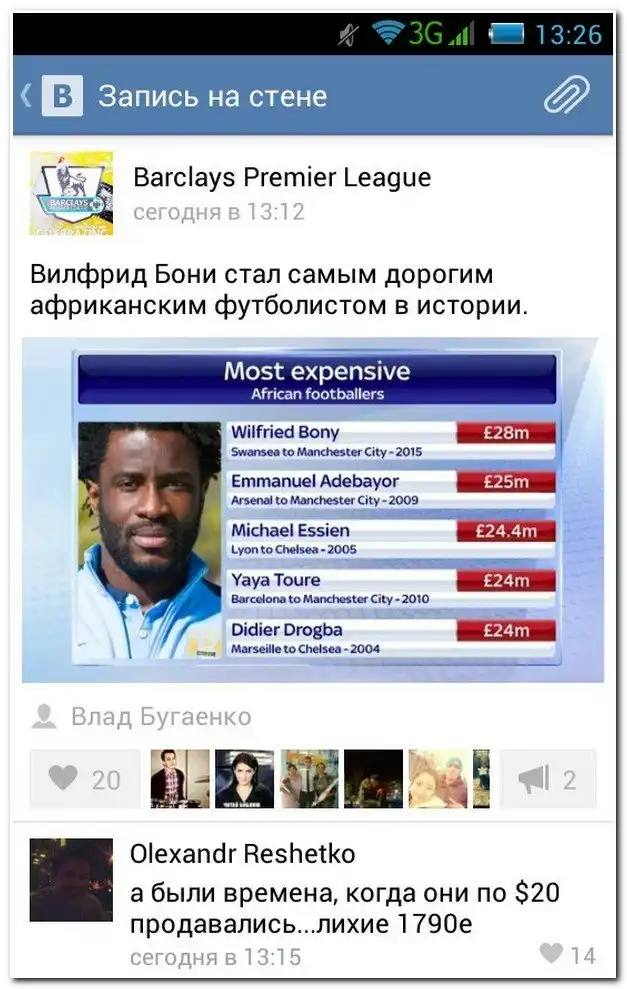Go back via the VK logo
Screen dimensions: 627x989
pyautogui.click(x=60, y=97)
